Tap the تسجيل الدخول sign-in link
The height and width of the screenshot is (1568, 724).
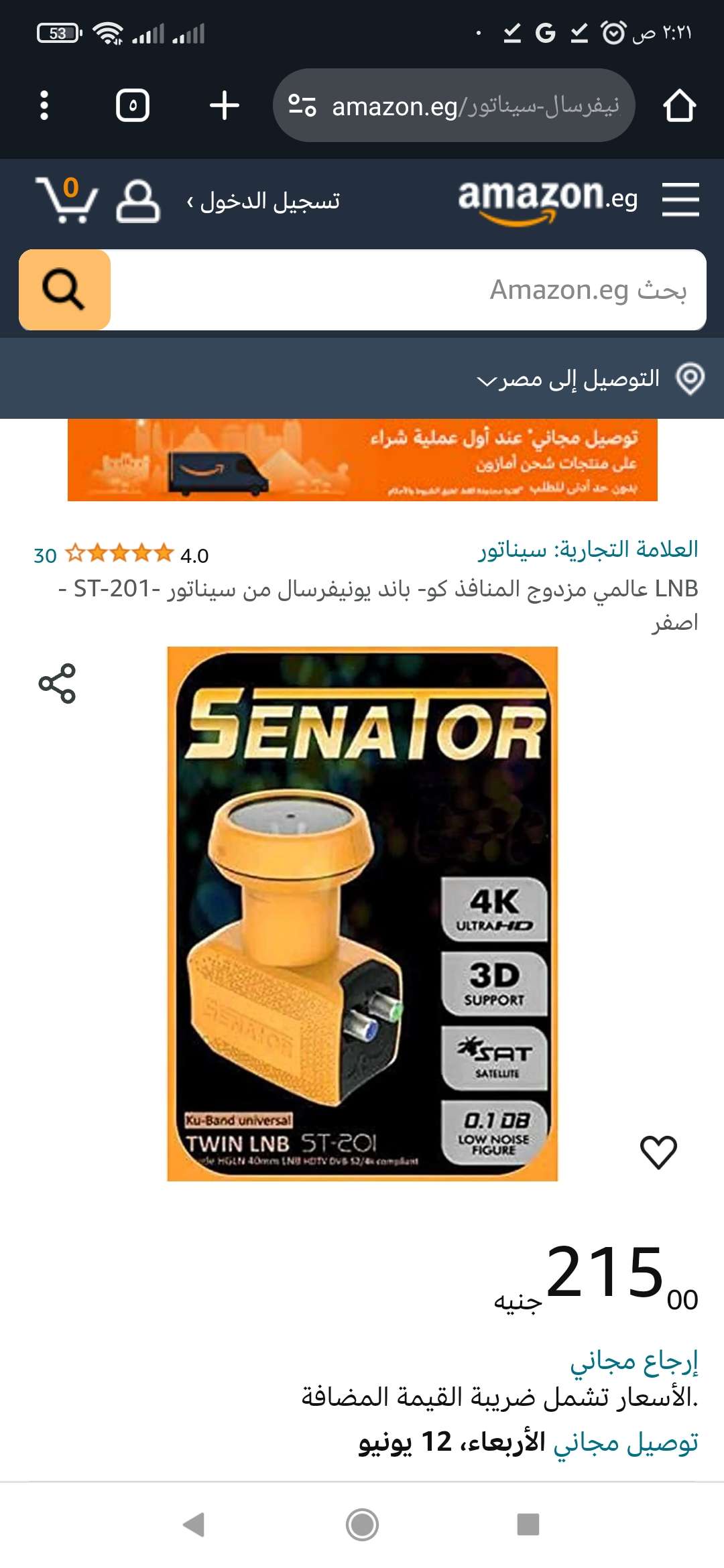tap(263, 200)
